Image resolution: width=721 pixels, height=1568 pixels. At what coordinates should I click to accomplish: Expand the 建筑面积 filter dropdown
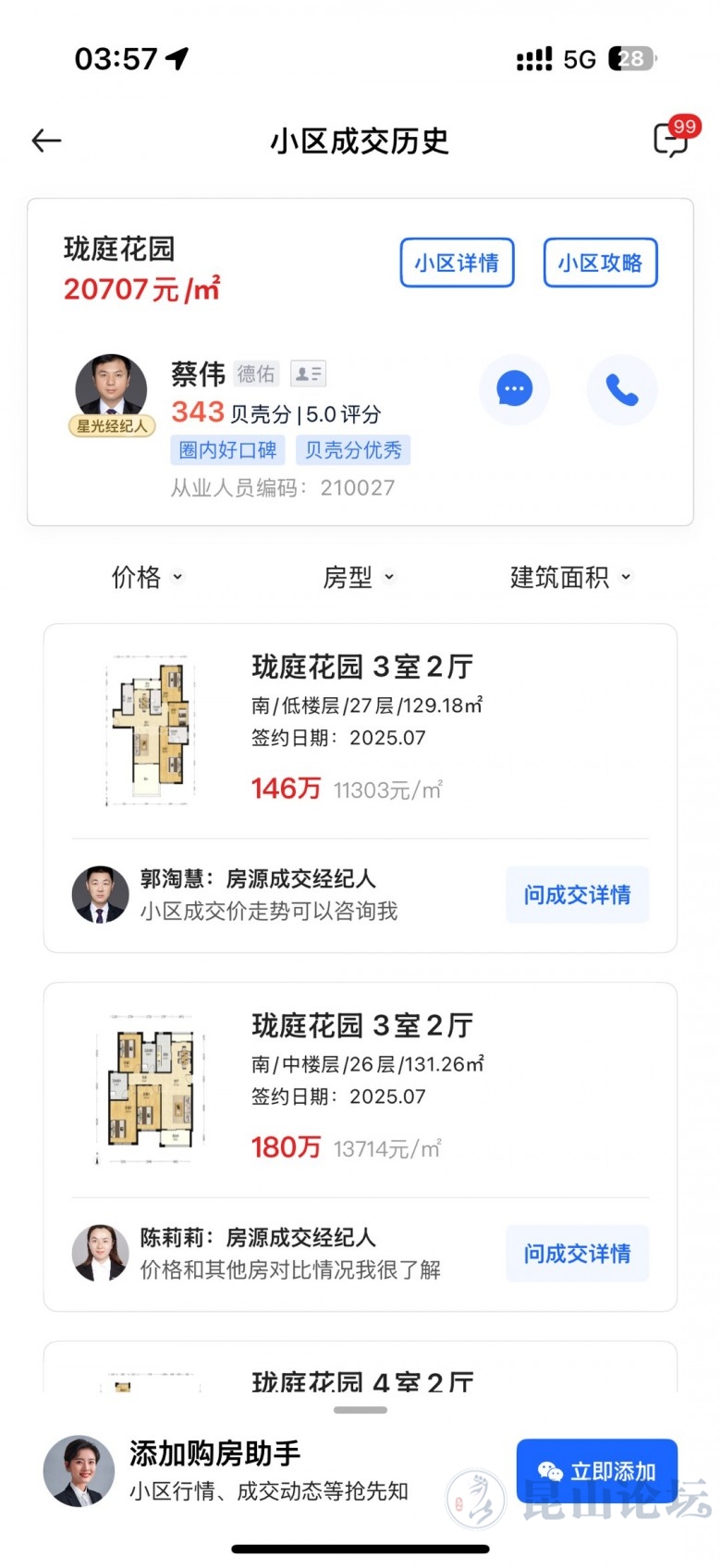coord(570,577)
